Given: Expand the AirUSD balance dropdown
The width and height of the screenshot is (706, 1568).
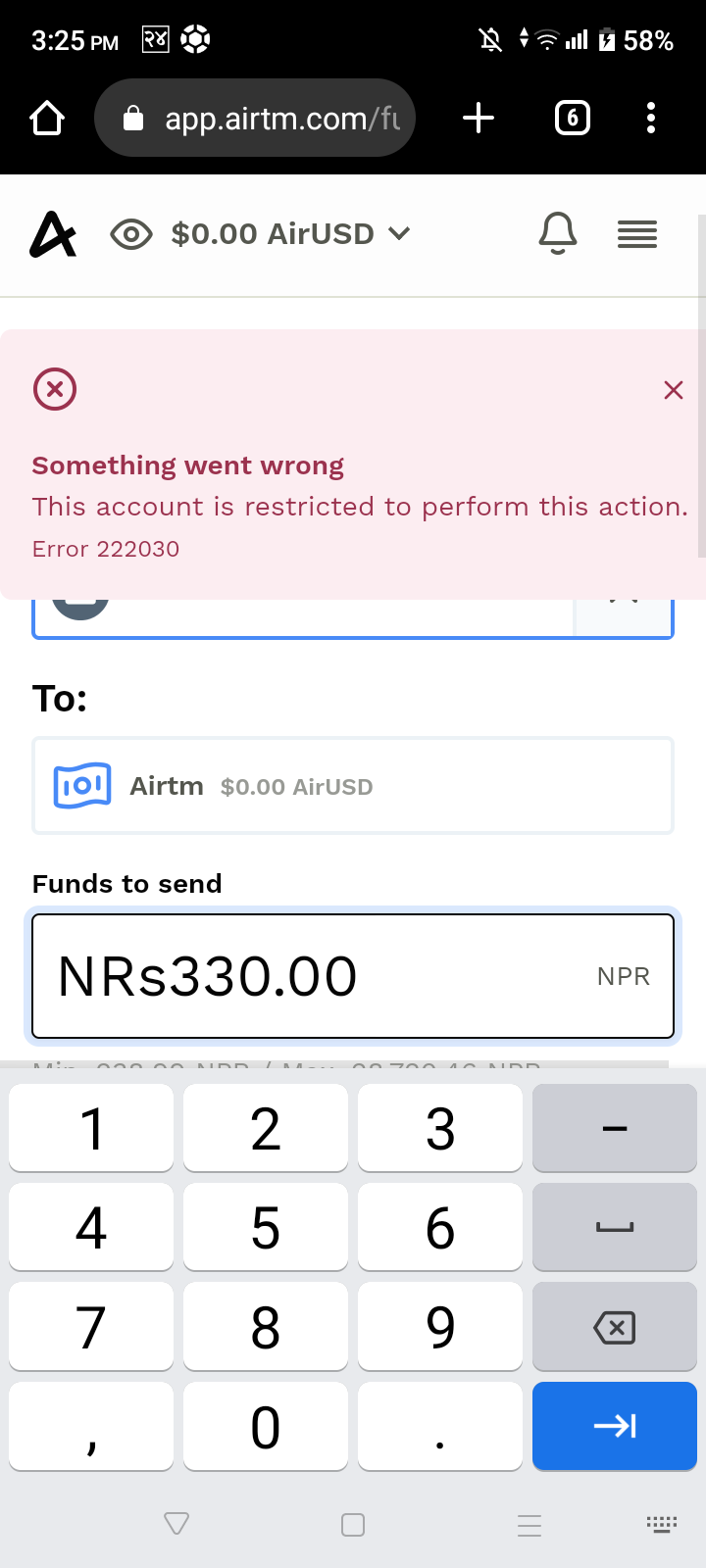Looking at the screenshot, I should (398, 234).
